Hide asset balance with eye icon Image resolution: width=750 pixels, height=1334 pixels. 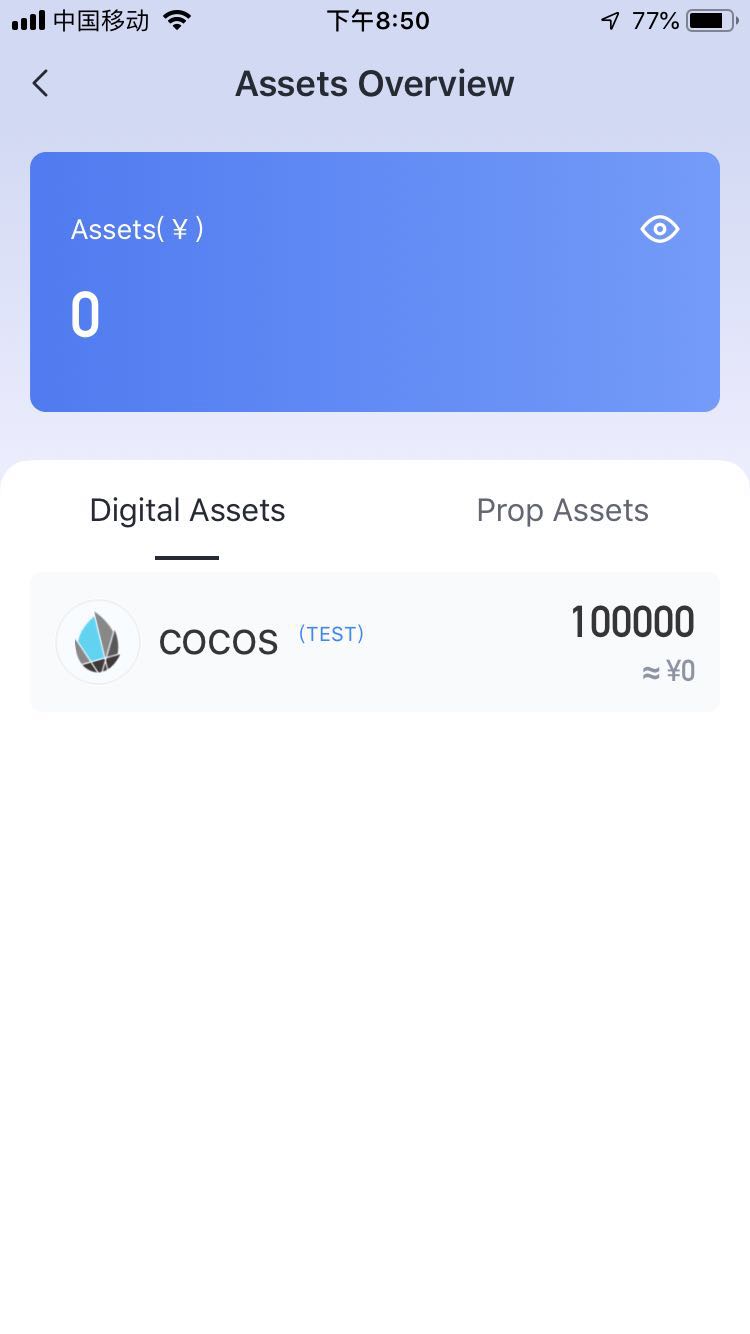[x=659, y=230]
